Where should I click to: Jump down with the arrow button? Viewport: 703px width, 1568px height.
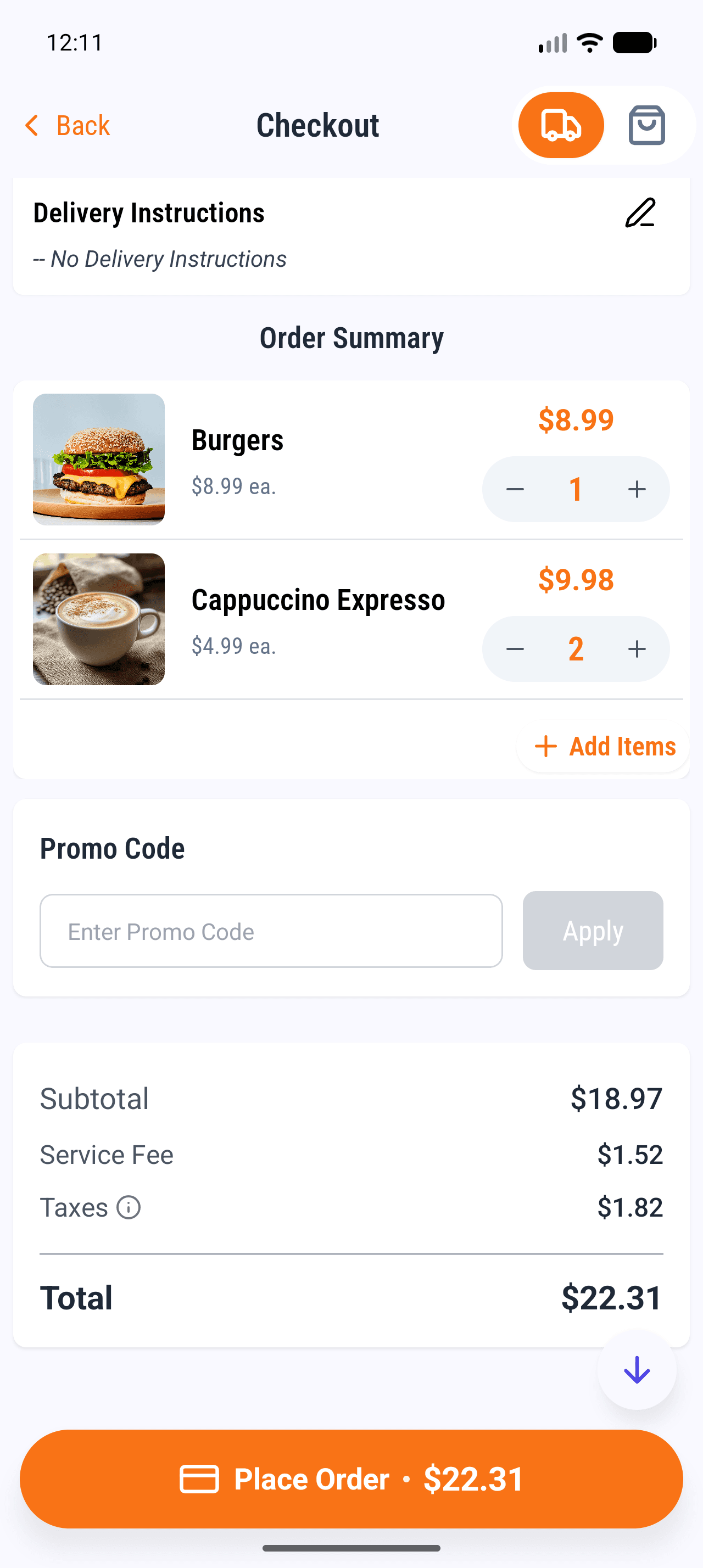637,1370
